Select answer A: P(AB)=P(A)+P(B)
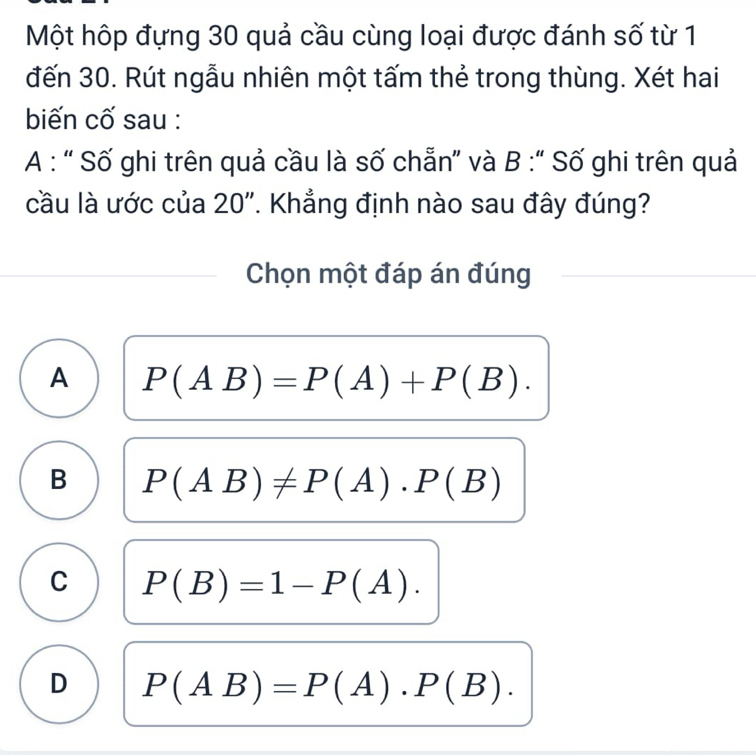 pyautogui.click(x=337, y=378)
